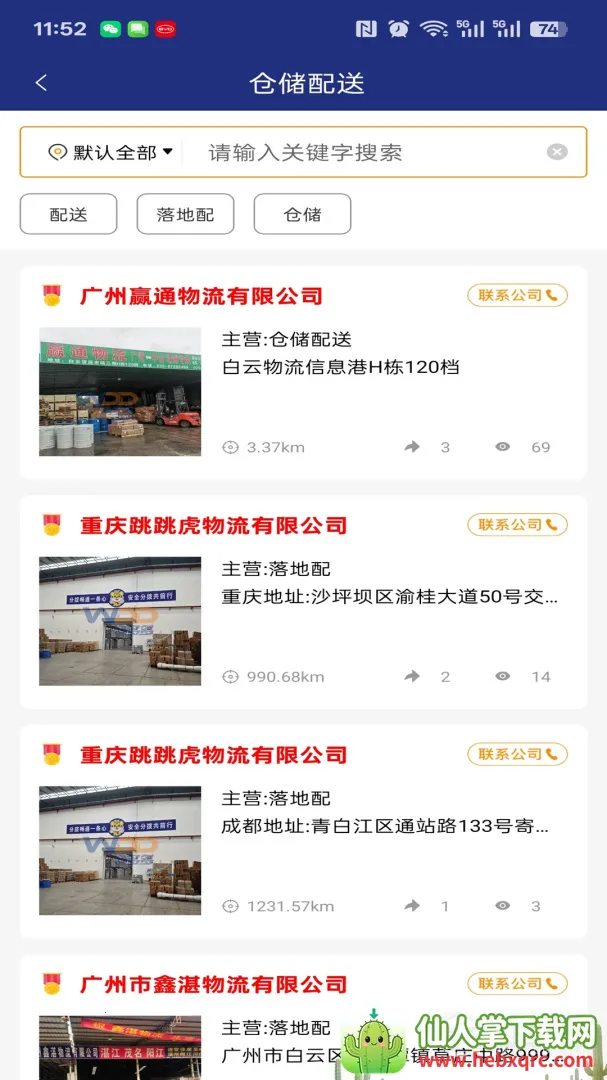Contact 广州市鑫湛物流有限公司 via 联系公司
The width and height of the screenshot is (607, 1080).
pos(517,984)
